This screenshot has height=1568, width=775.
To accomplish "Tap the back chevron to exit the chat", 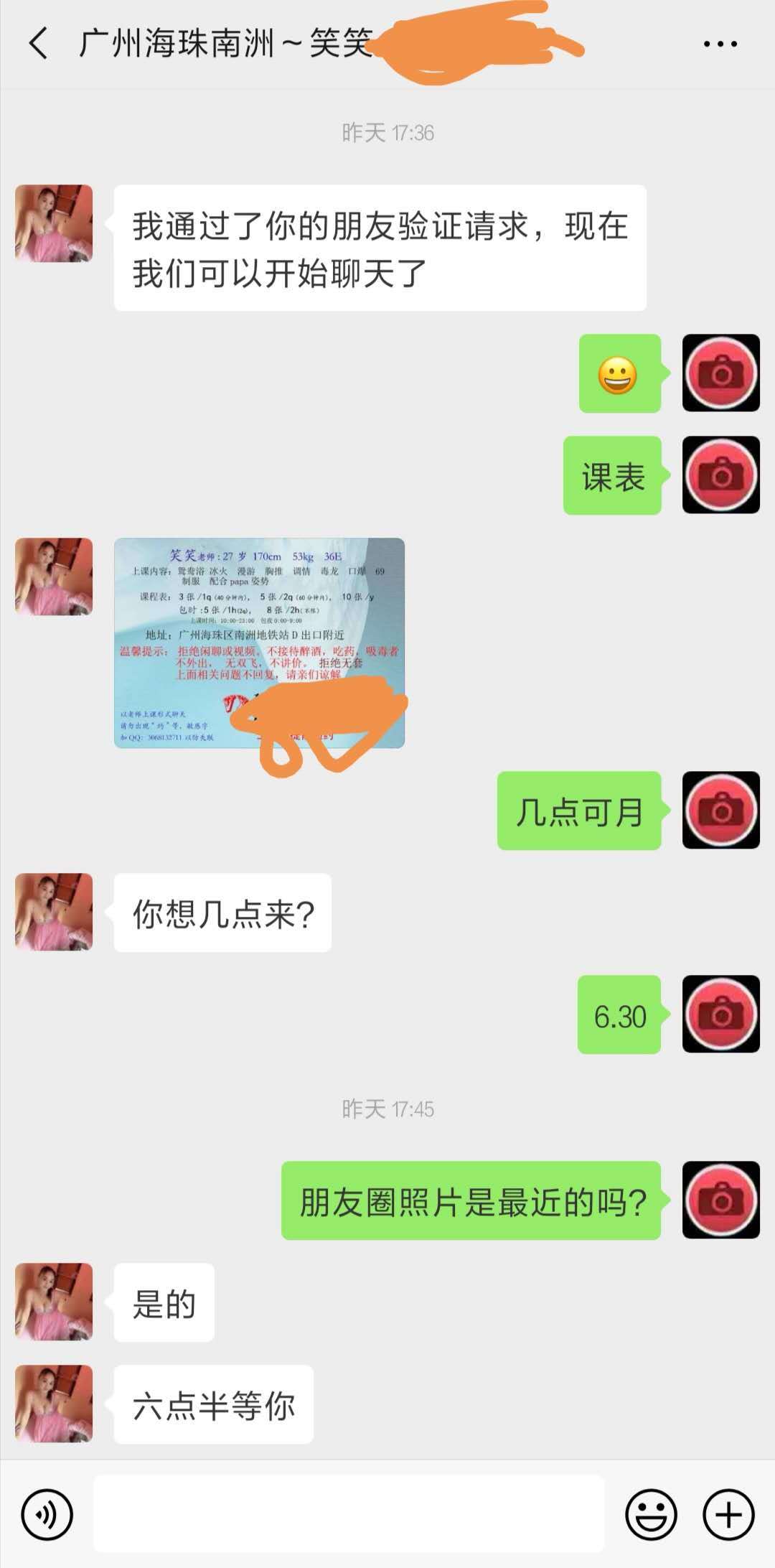I will click(x=36, y=43).
